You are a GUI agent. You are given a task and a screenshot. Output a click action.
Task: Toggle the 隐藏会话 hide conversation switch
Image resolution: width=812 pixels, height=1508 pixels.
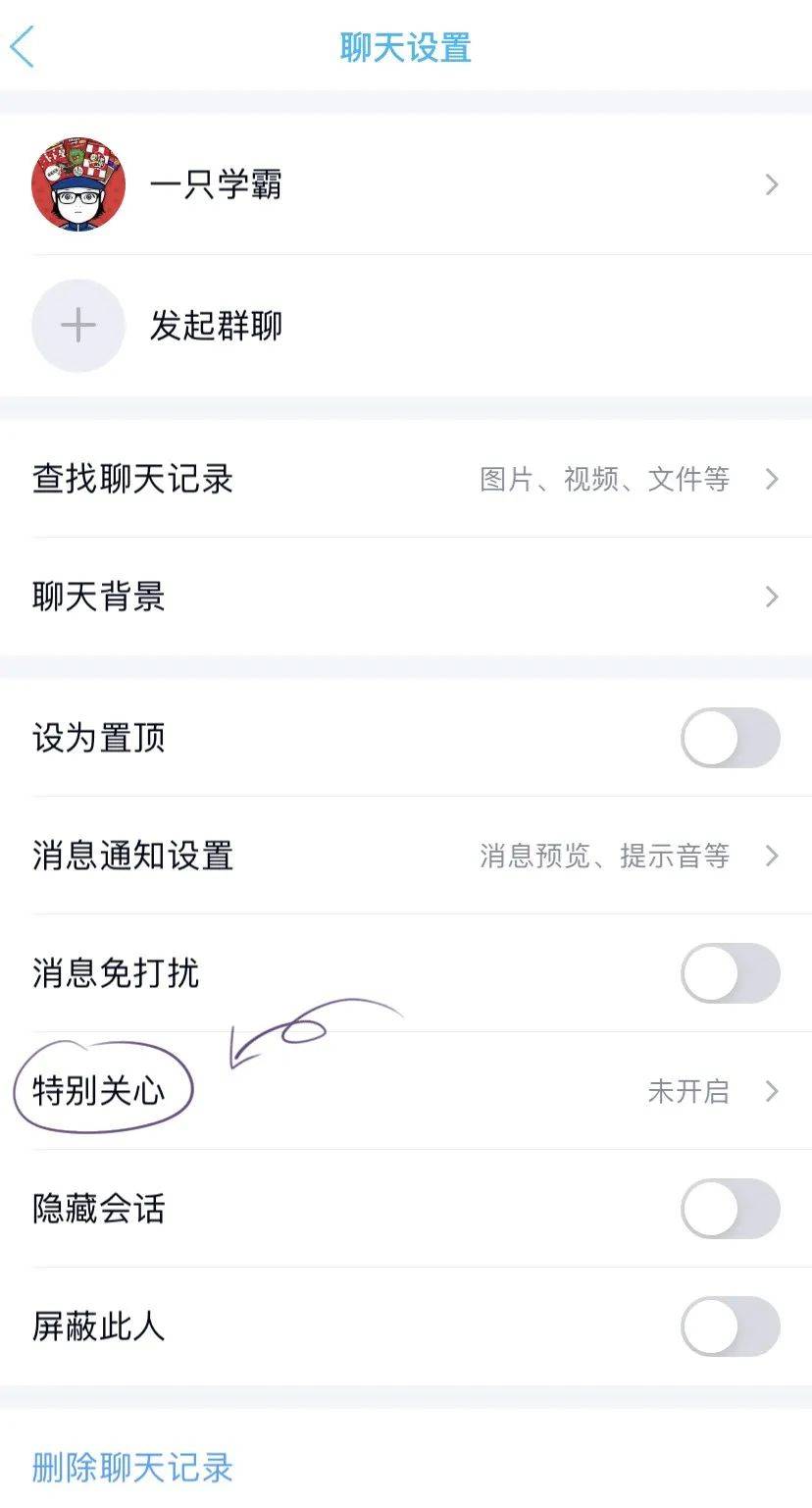tap(730, 1210)
